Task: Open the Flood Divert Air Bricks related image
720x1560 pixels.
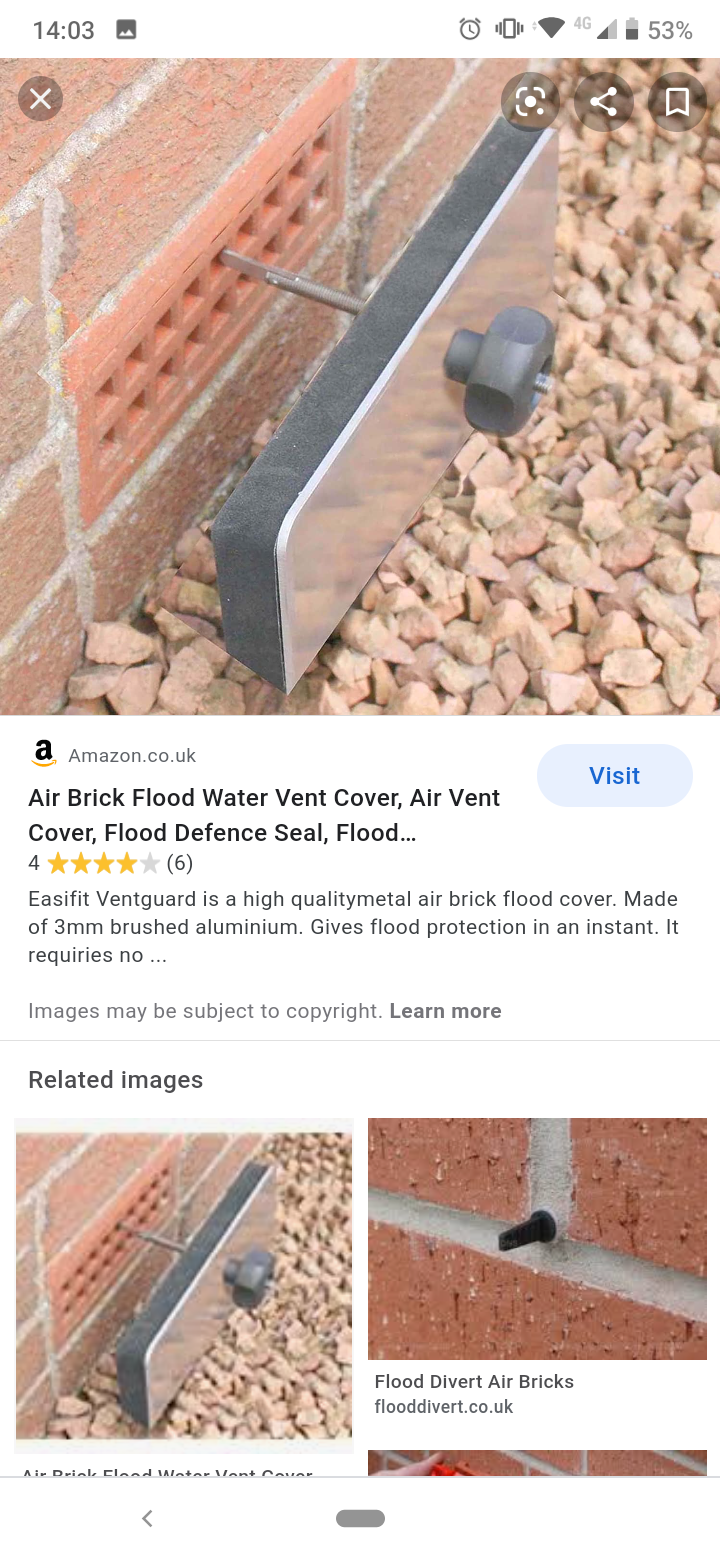Action: (537, 1238)
